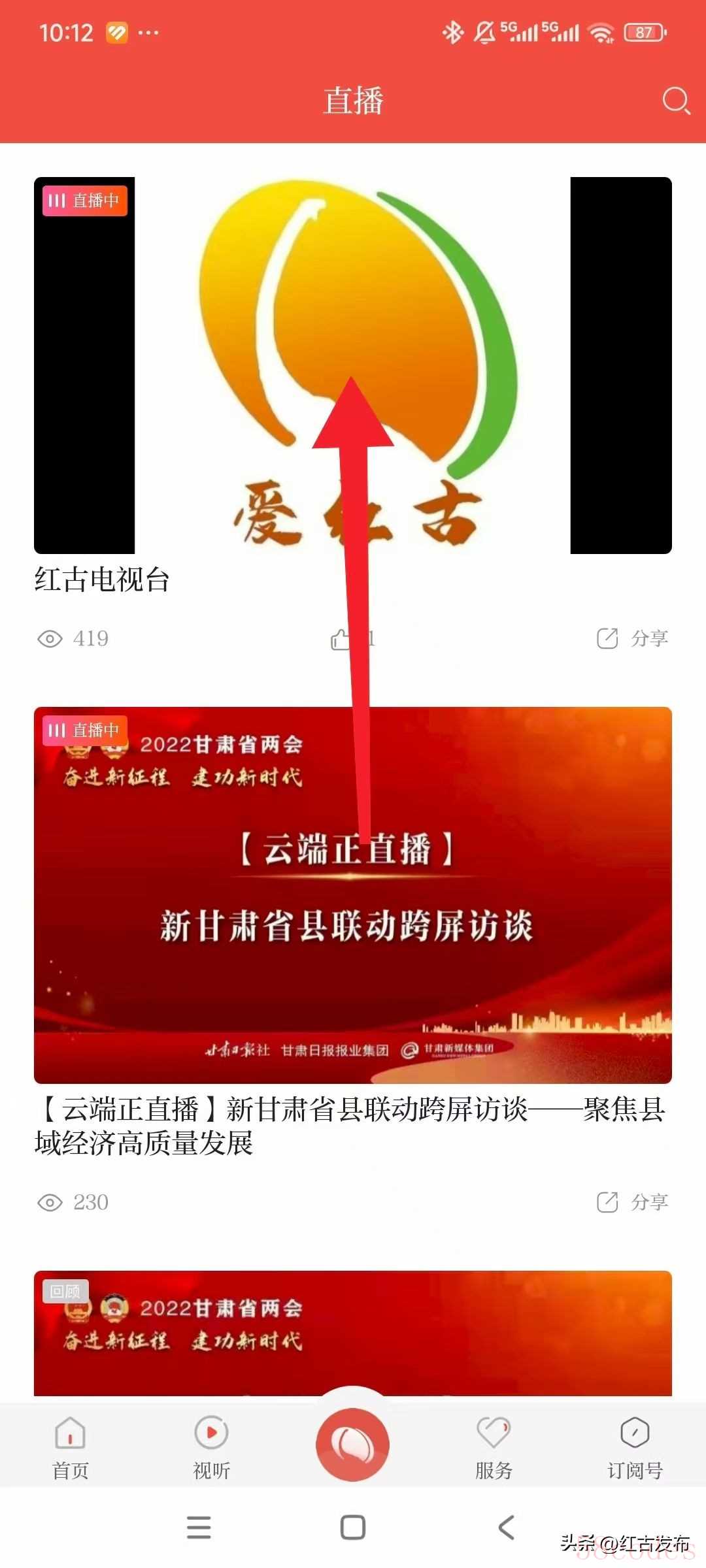Share the 红古电视台 live stream
706x1568 pixels.
(x=632, y=638)
